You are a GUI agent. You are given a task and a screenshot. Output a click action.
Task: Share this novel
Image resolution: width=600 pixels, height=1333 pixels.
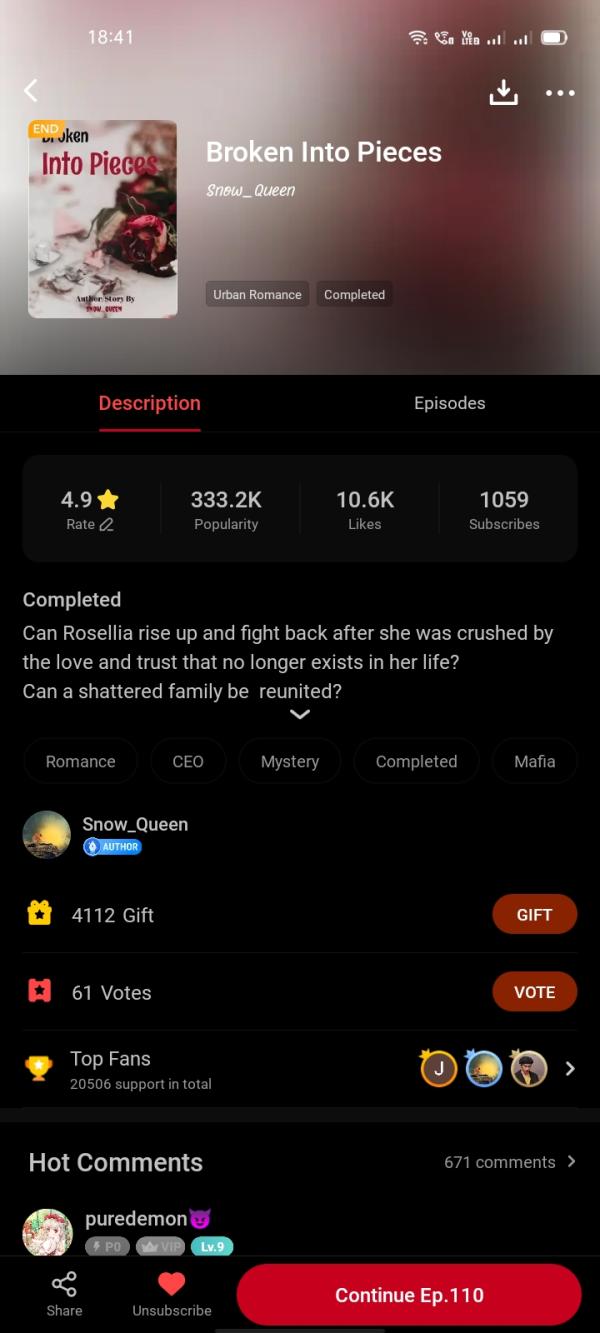coord(65,1294)
